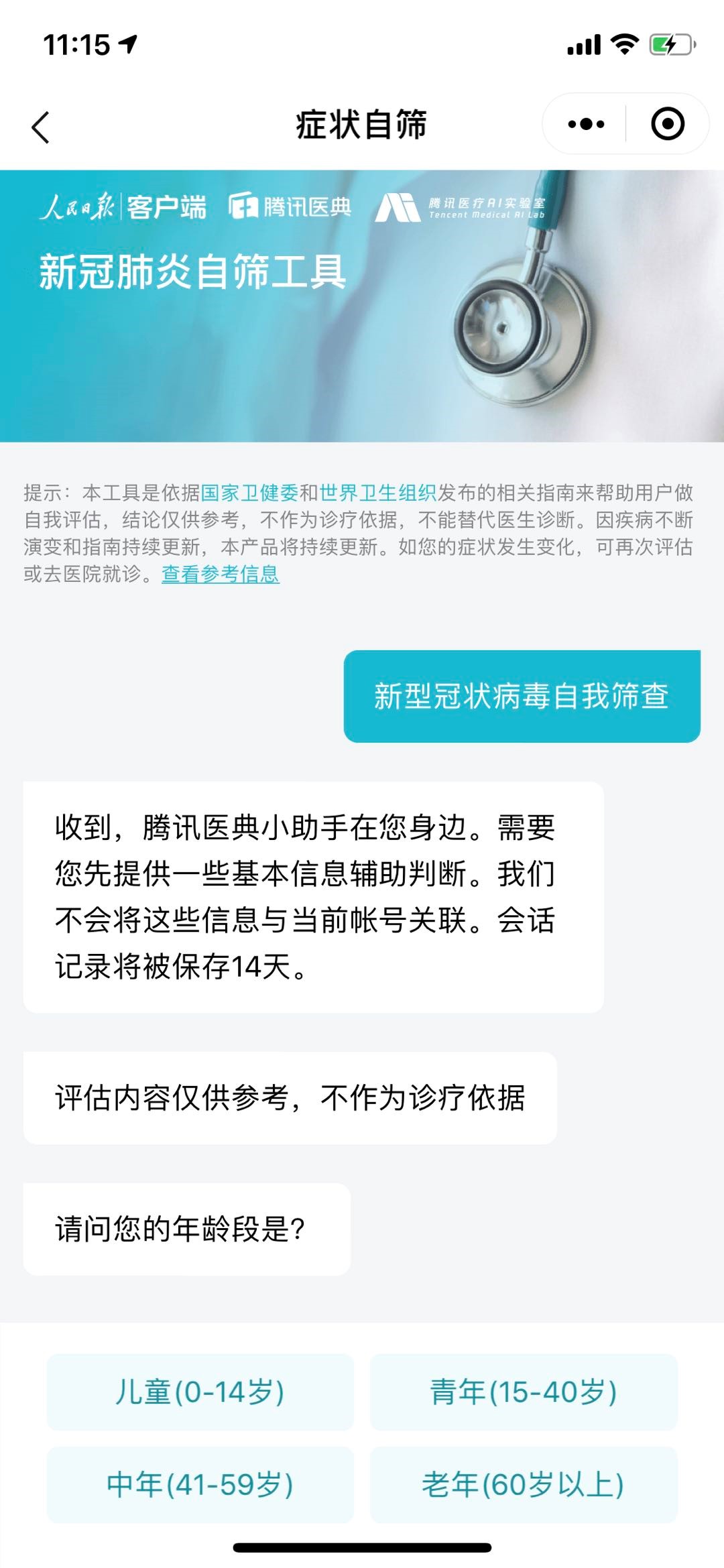The height and width of the screenshot is (1568, 724).
Task: Open the 世界卫生组织 link
Action: 377,493
